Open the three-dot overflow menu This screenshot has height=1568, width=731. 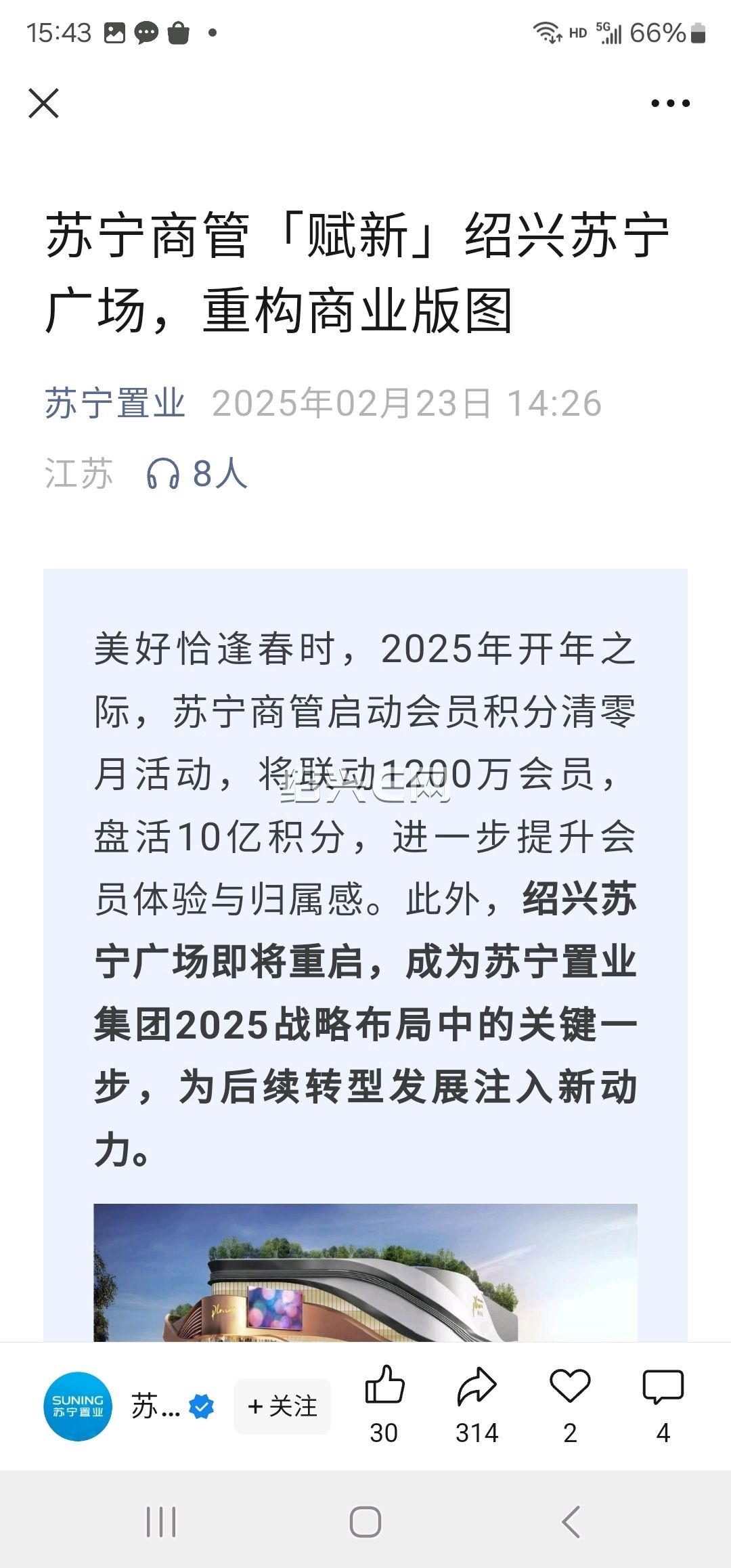coord(670,104)
